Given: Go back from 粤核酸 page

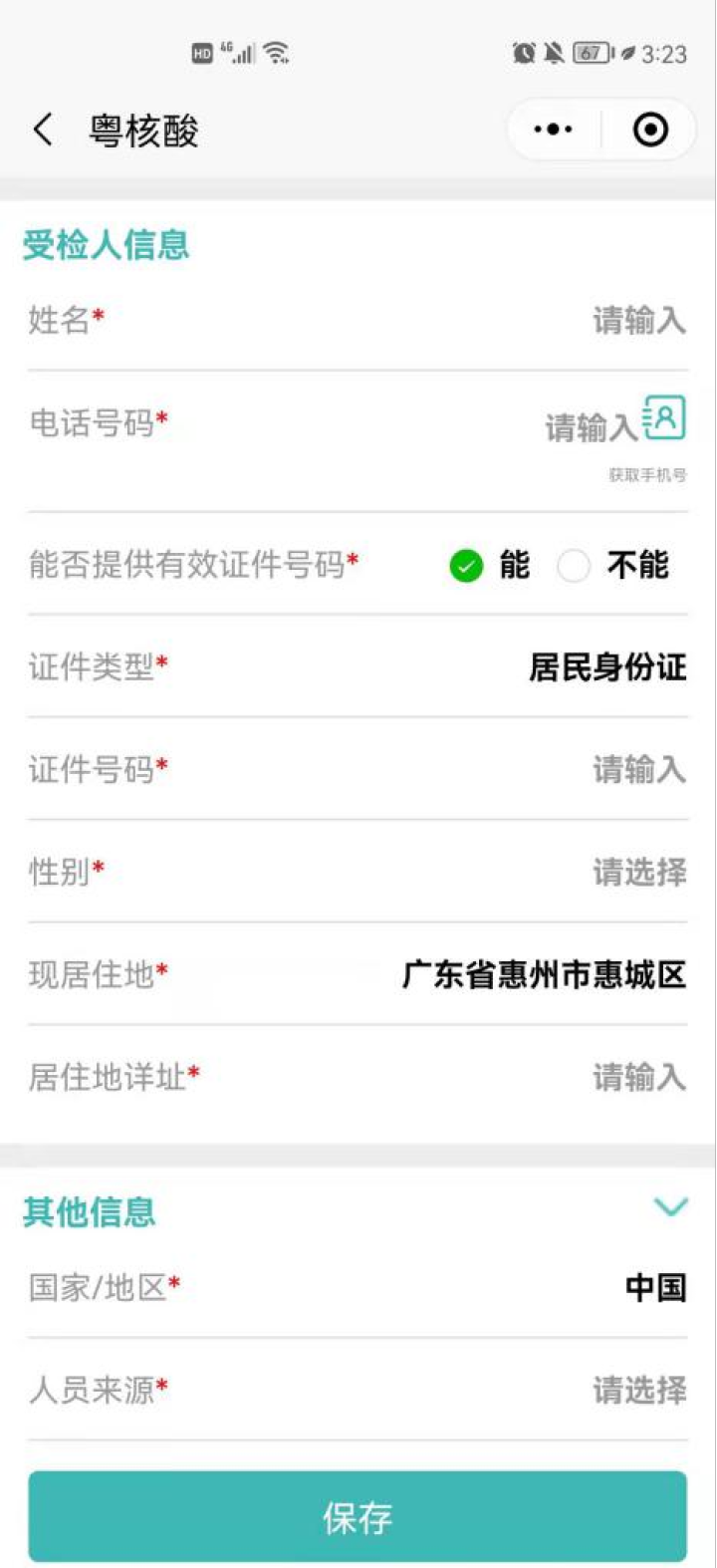Looking at the screenshot, I should [43, 130].
